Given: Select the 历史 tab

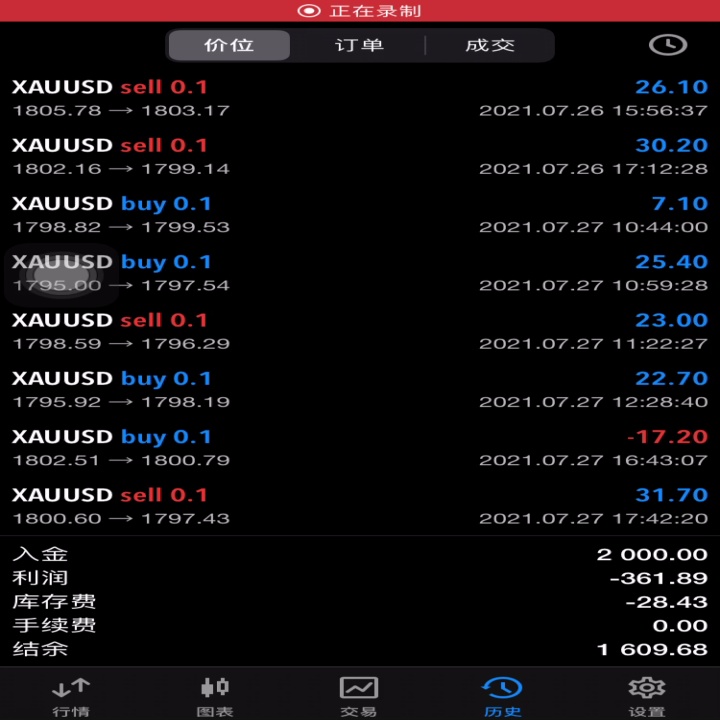Looking at the screenshot, I should point(502,696).
